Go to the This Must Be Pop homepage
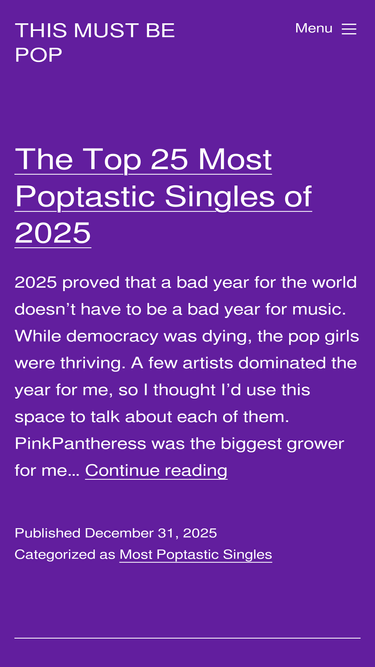Screen dimensions: 375x667 (x=95, y=43)
